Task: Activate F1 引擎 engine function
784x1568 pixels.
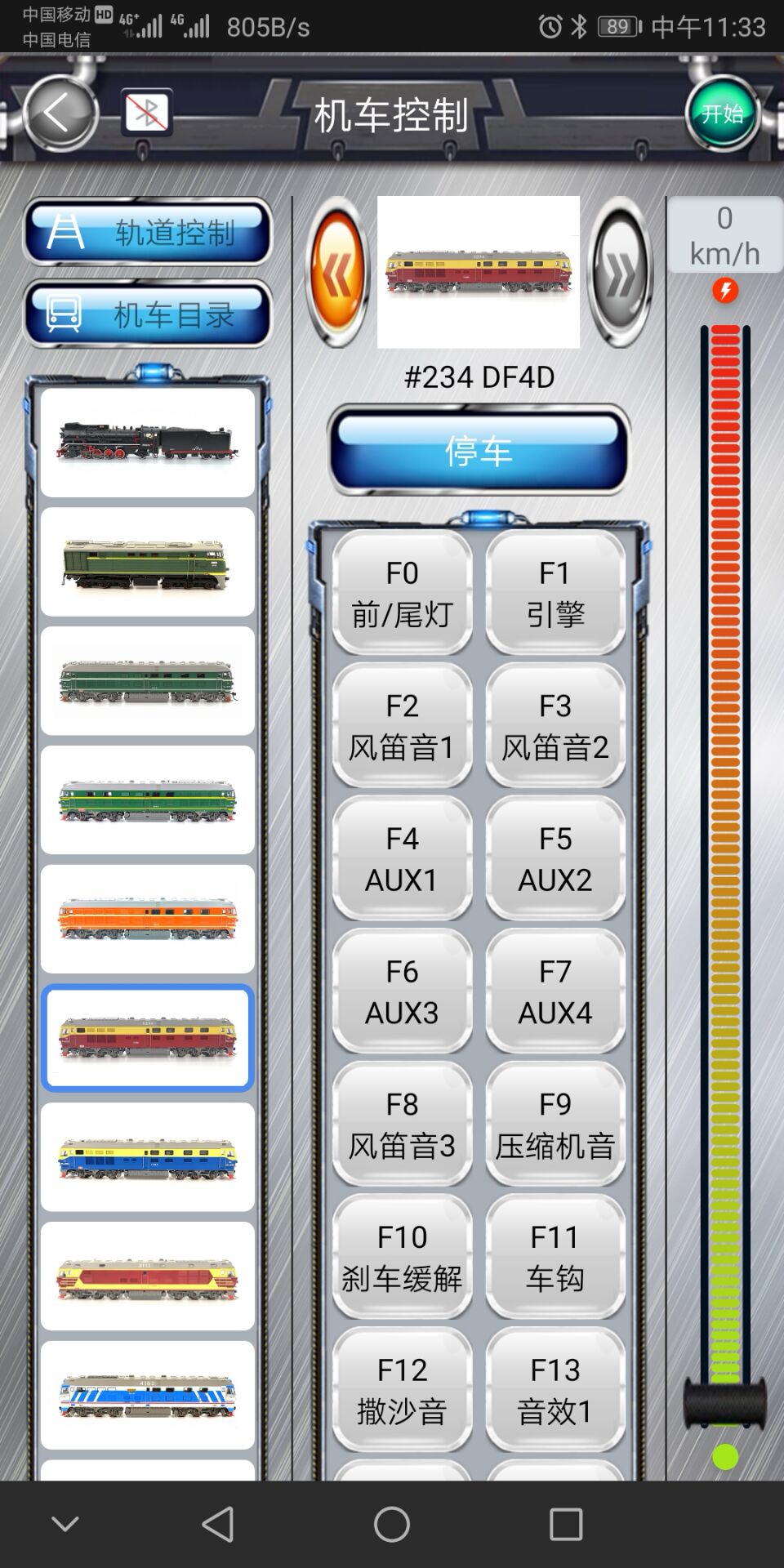Action: [x=555, y=593]
